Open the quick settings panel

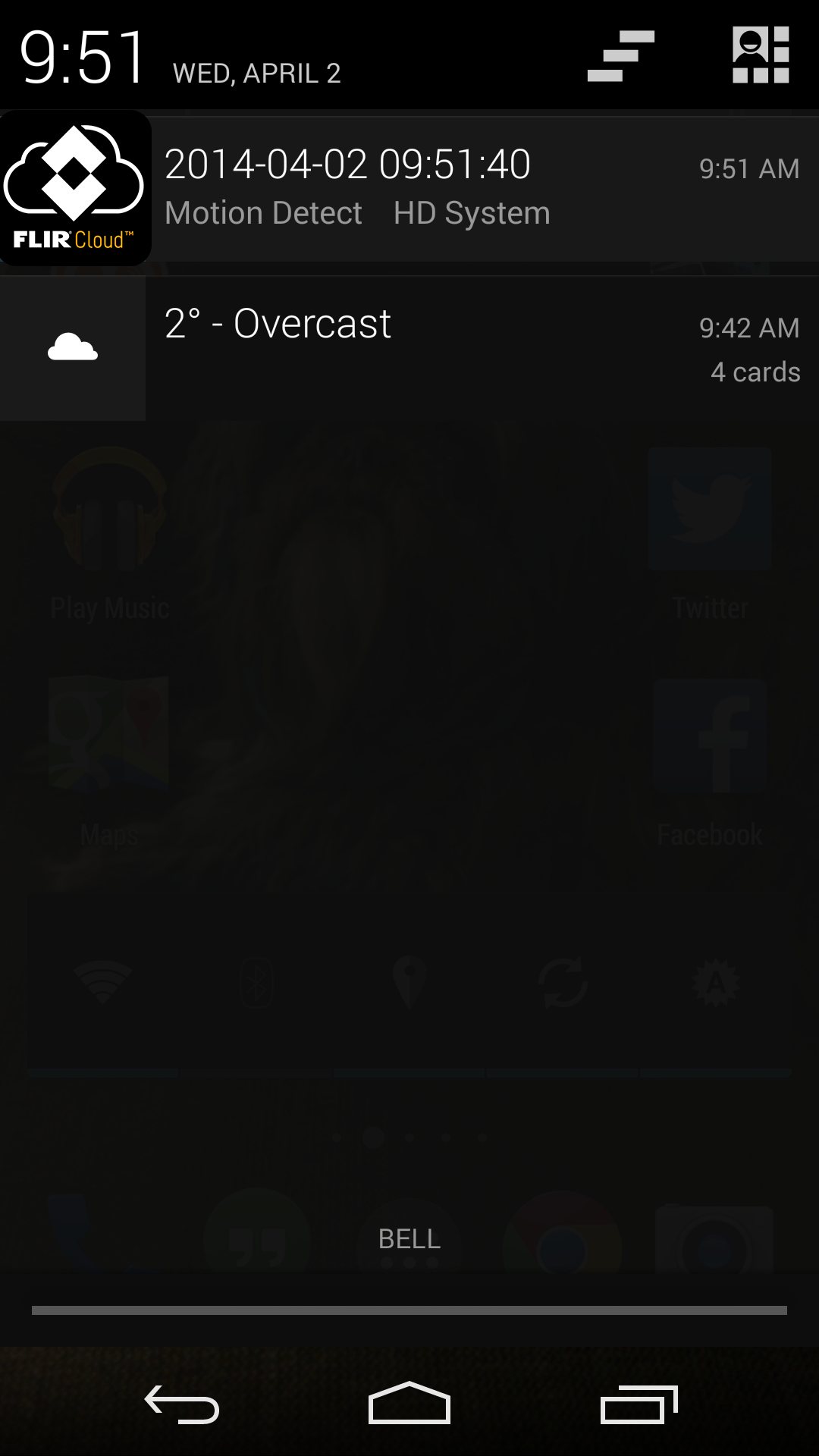pyautogui.click(x=761, y=55)
